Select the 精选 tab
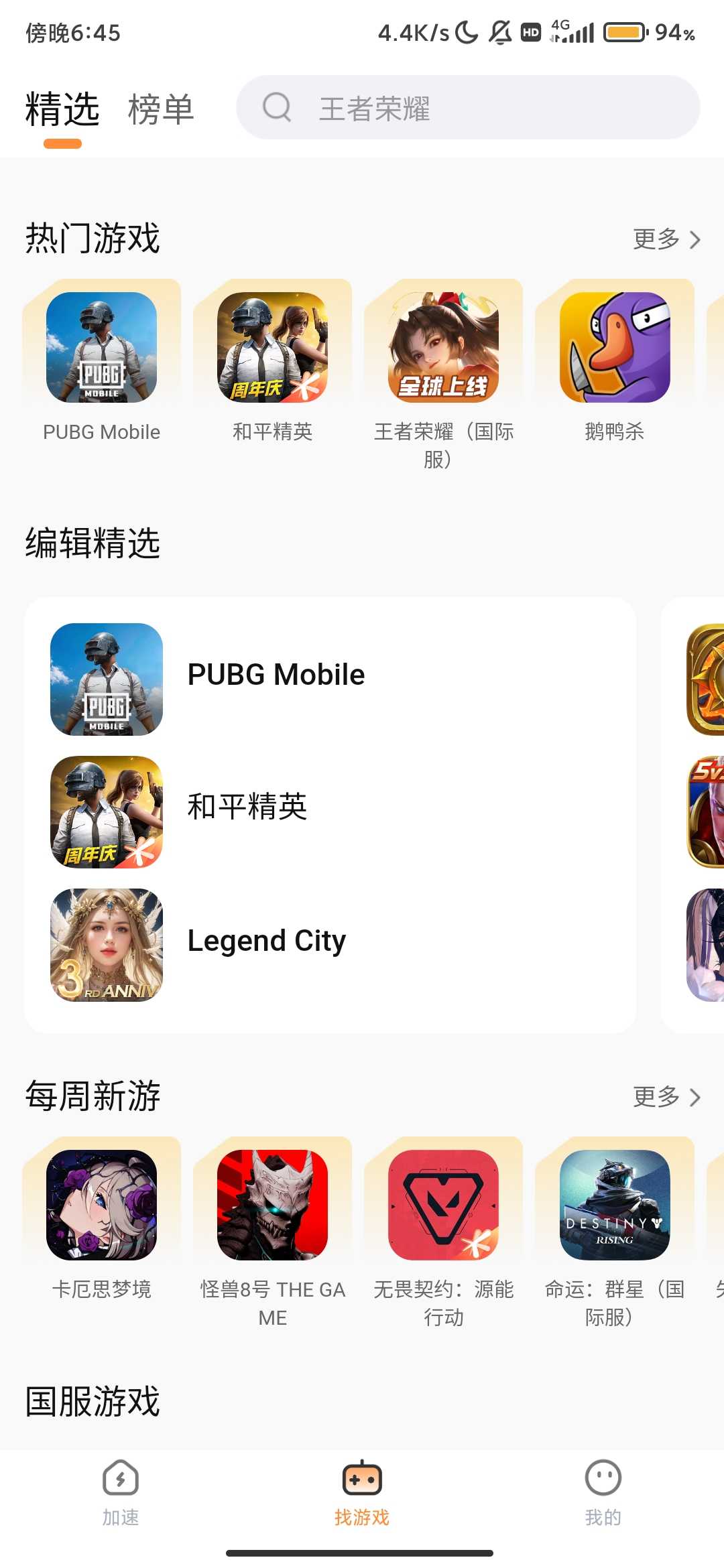724x1568 pixels. (x=62, y=109)
